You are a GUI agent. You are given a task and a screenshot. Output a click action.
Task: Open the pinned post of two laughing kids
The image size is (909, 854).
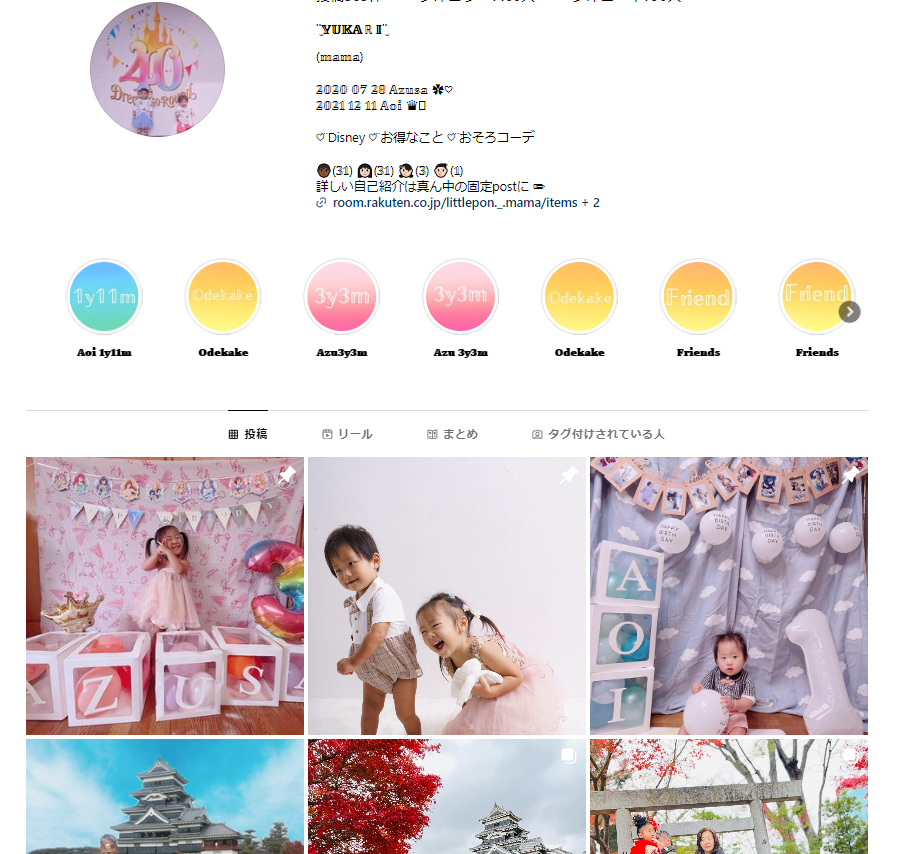[x=447, y=596]
